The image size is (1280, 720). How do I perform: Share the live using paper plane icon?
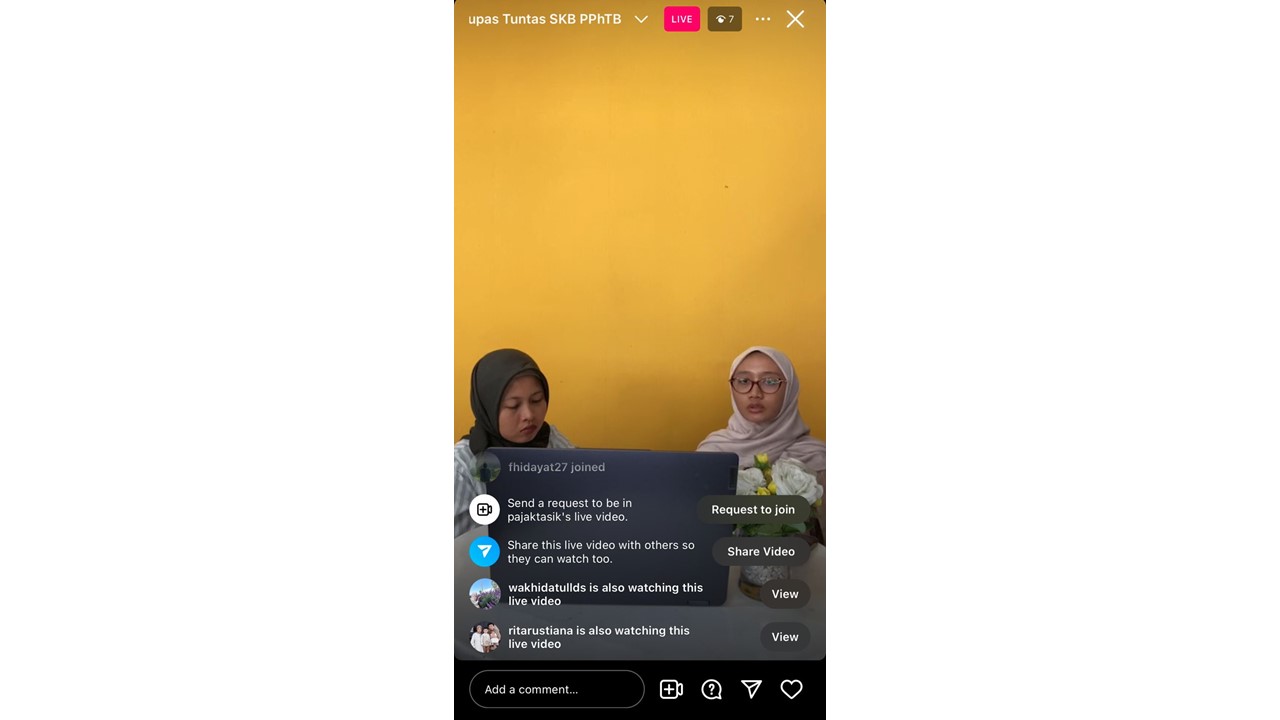752,689
